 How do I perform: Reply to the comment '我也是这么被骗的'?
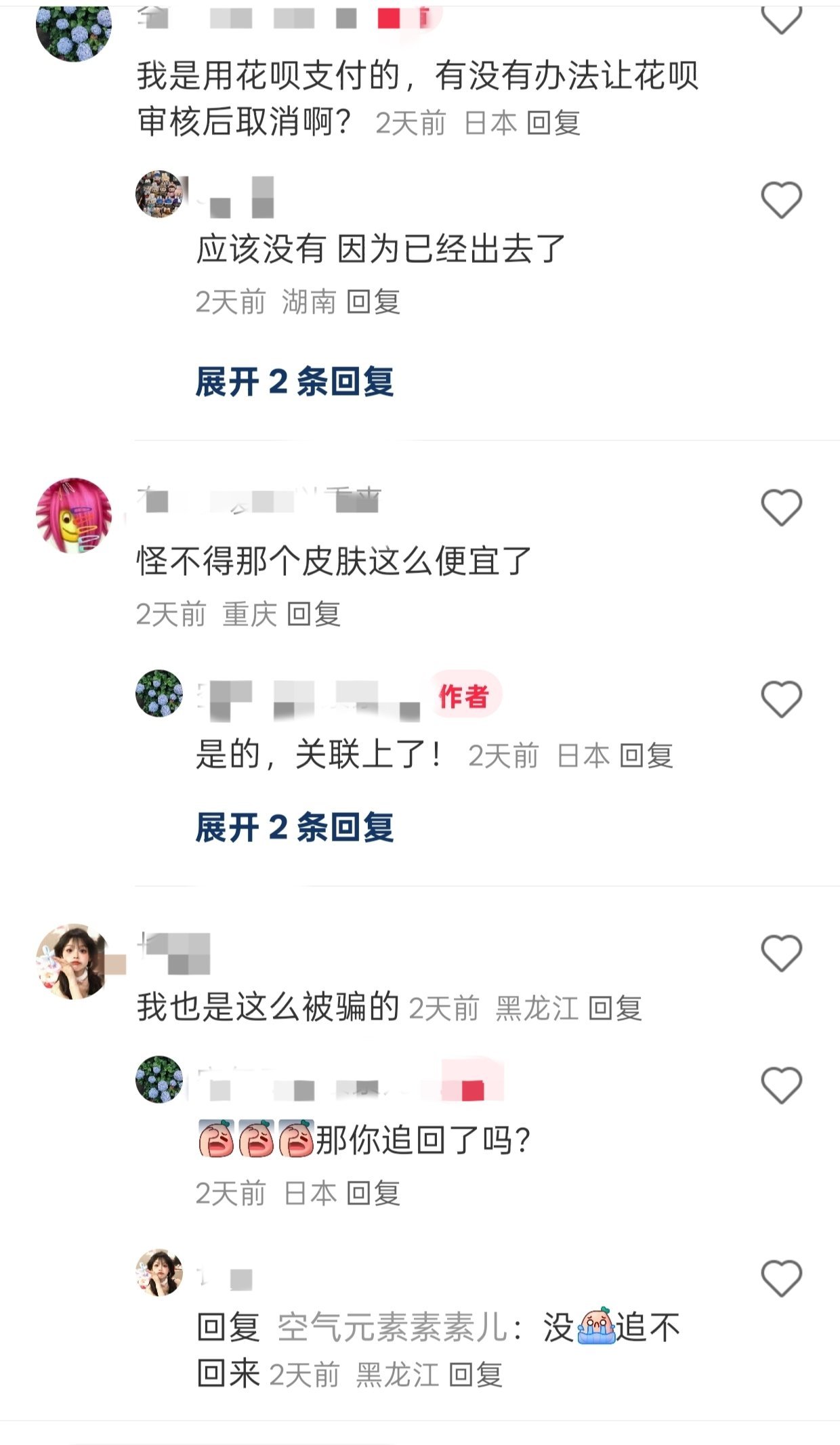614,1008
